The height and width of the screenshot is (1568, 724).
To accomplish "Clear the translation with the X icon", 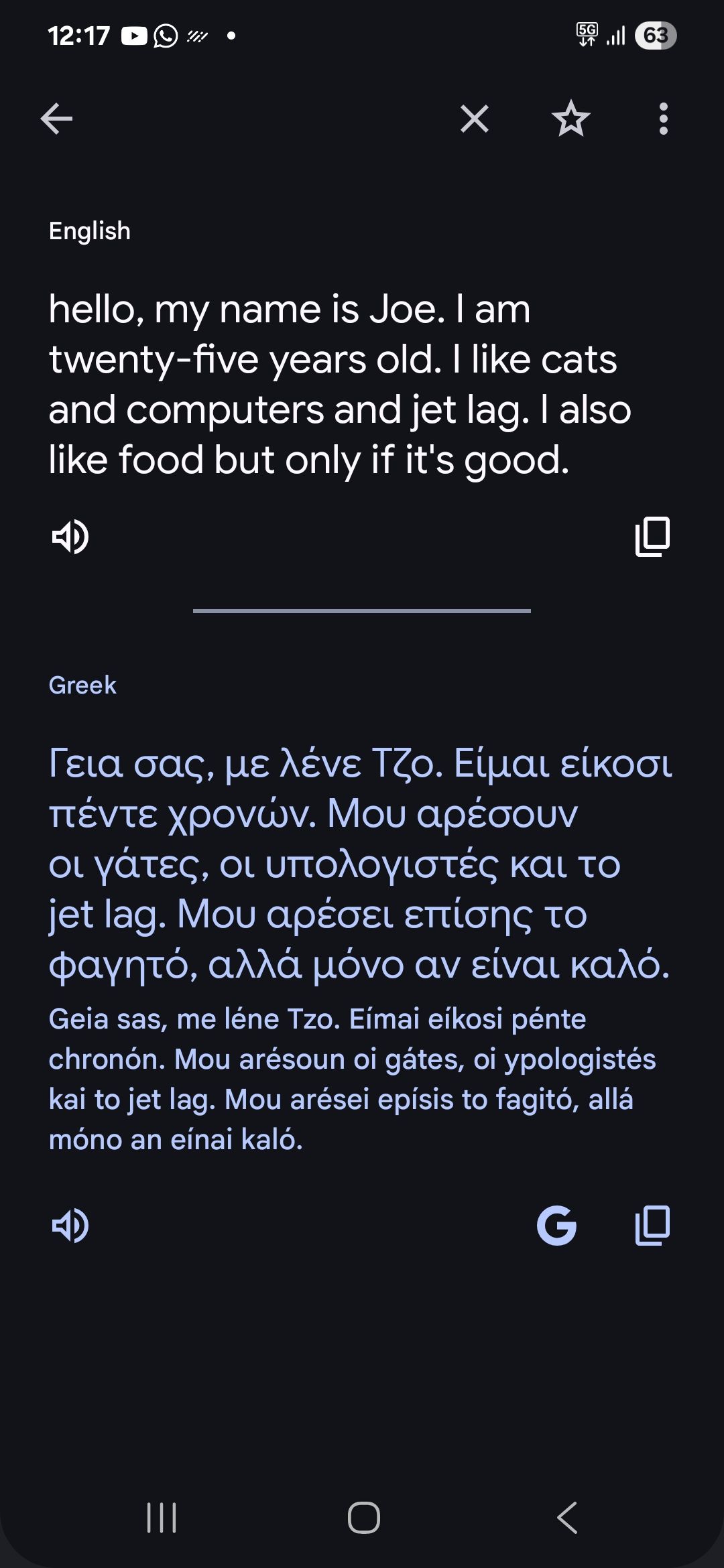I will click(x=475, y=119).
